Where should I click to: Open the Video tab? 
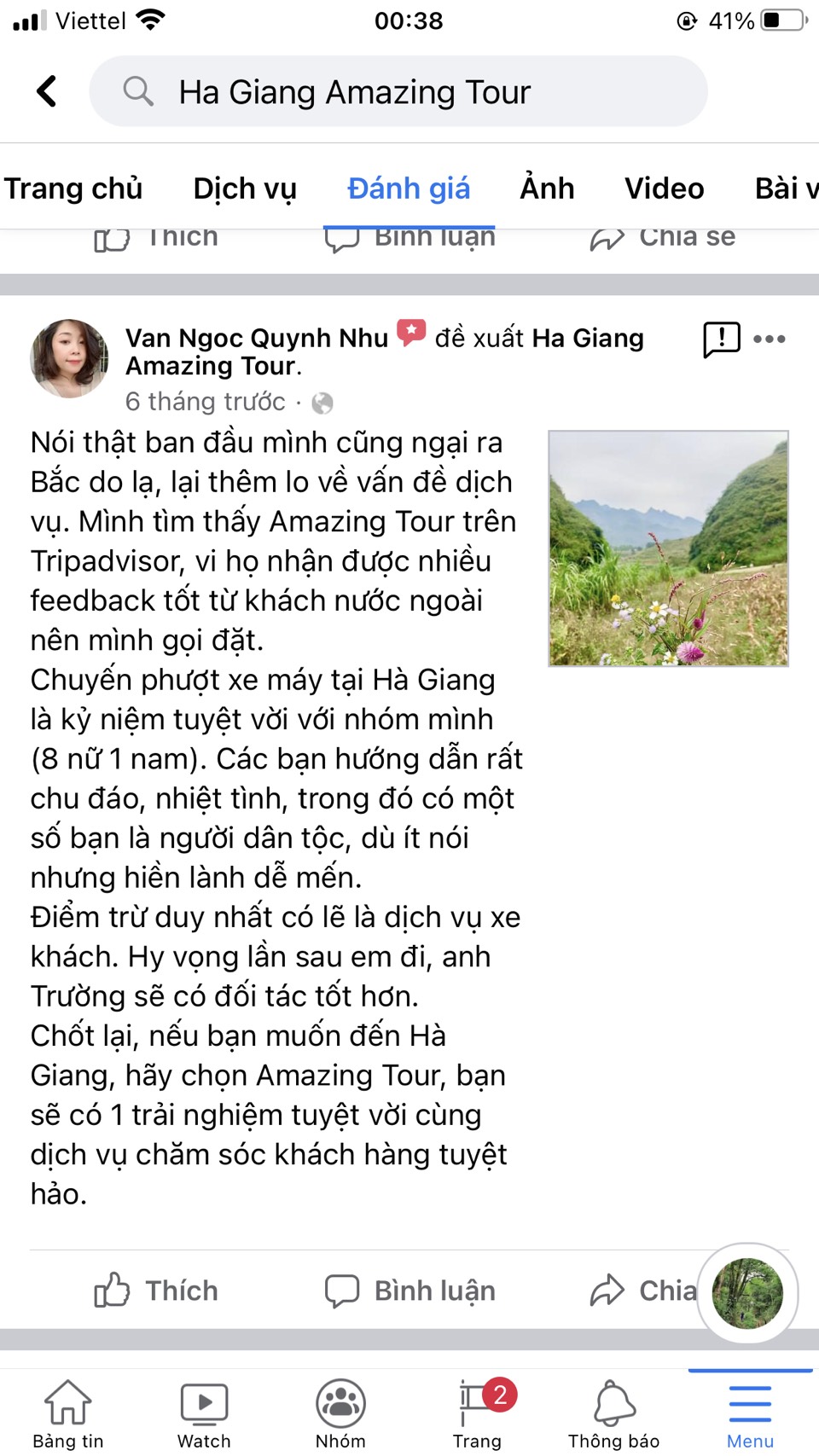[x=664, y=189]
